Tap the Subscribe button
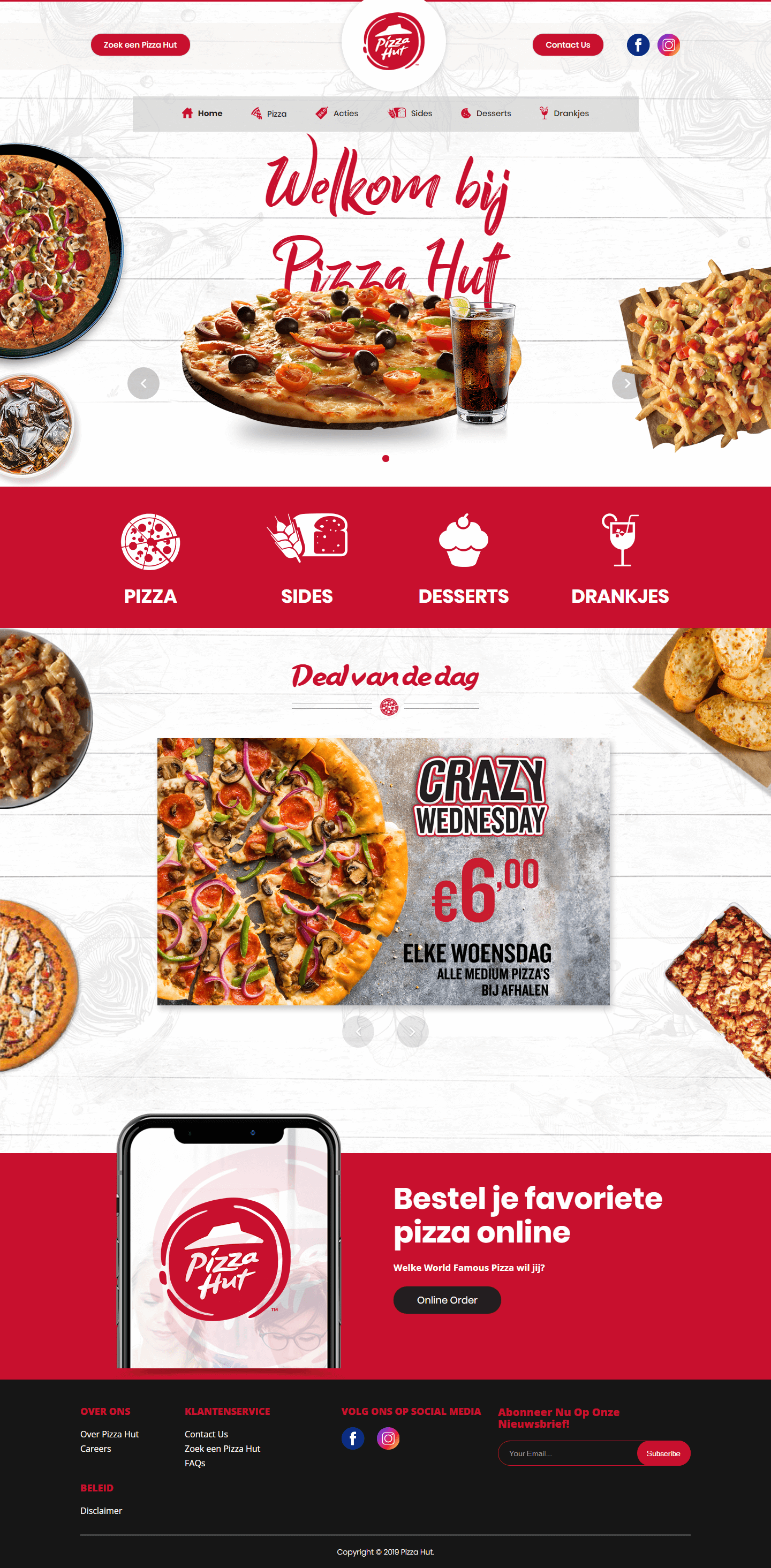Image resolution: width=771 pixels, height=1568 pixels. [x=663, y=1453]
